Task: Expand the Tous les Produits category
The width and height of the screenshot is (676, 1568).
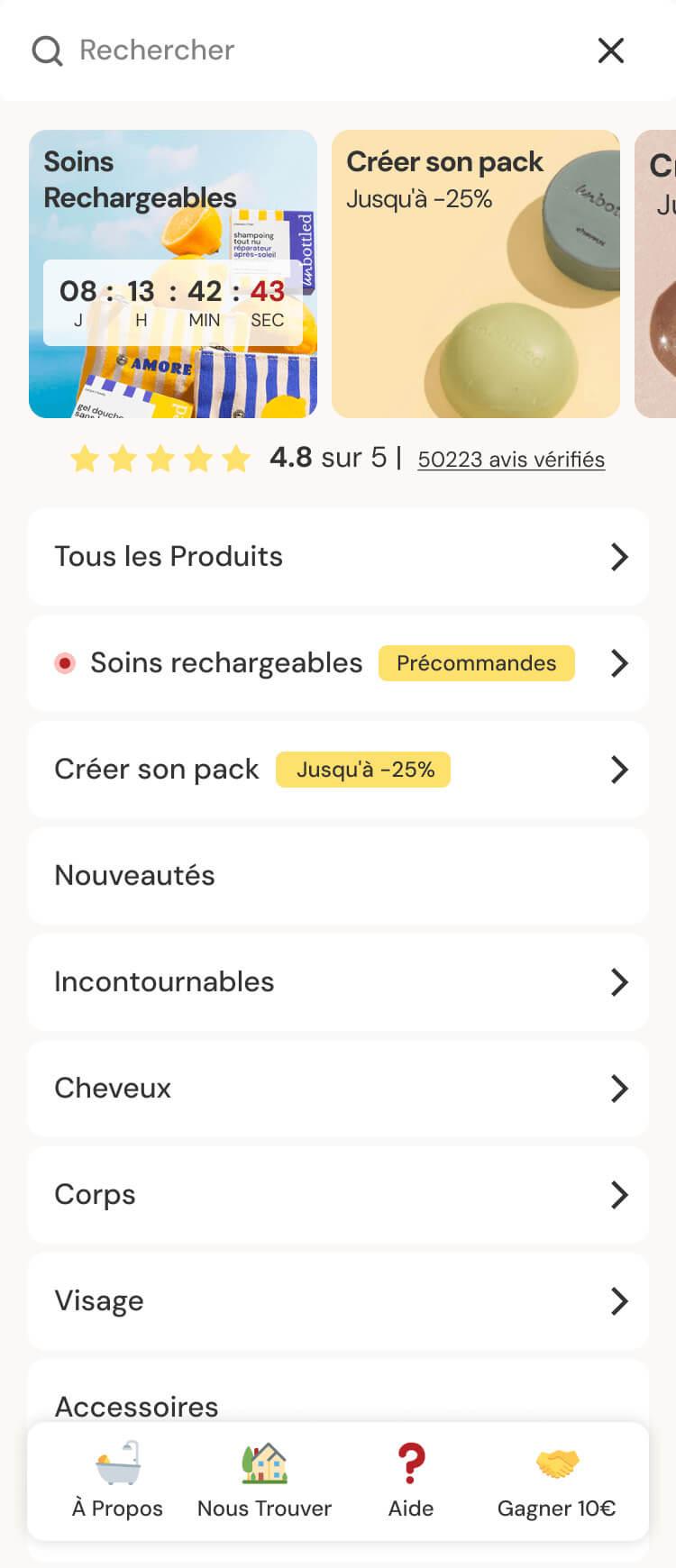Action: pyautogui.click(x=619, y=557)
